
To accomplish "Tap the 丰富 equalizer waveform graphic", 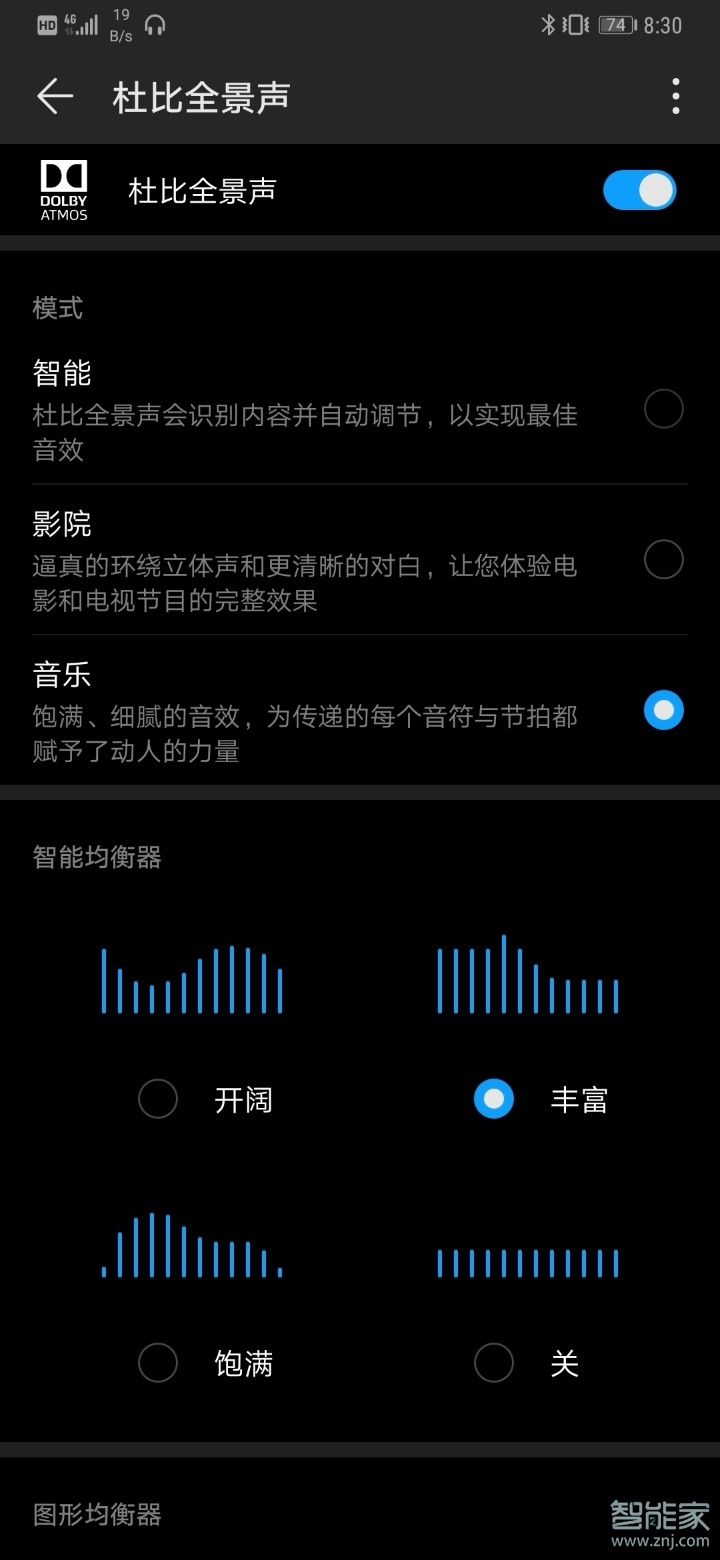I will click(527, 980).
